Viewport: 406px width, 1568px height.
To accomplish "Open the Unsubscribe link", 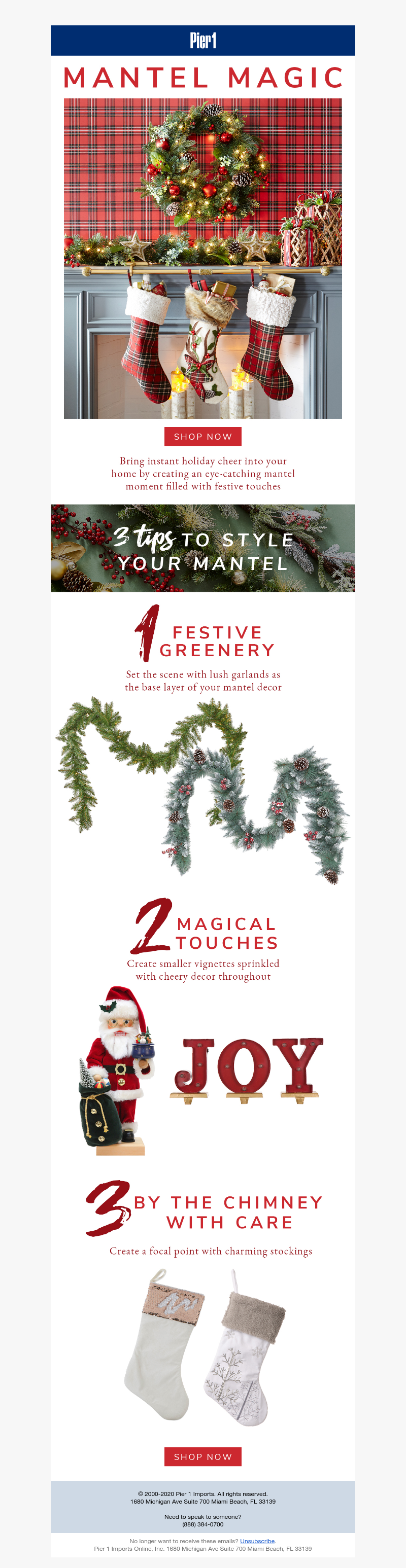I will coord(257,1541).
